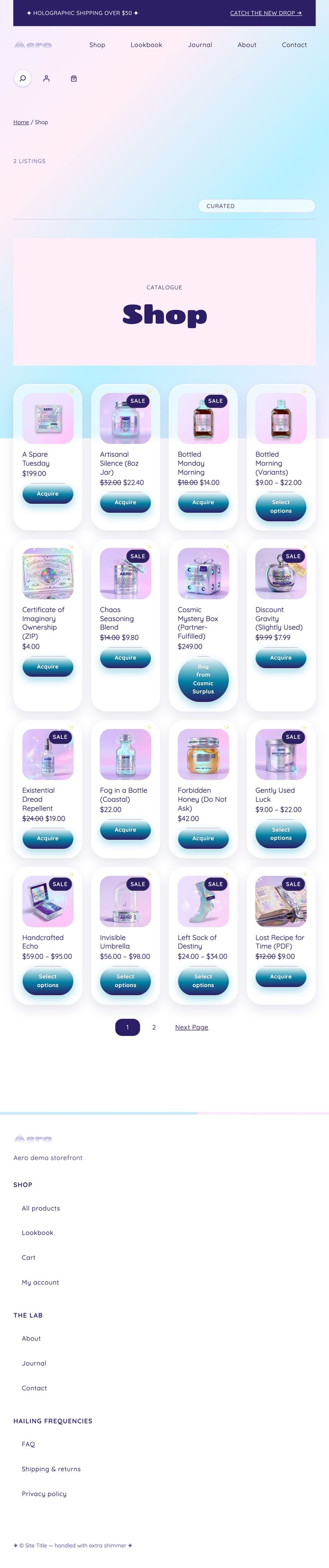Viewport: 329px width, 1568px height.
Task: Open All products in the footer
Action: click(41, 1208)
